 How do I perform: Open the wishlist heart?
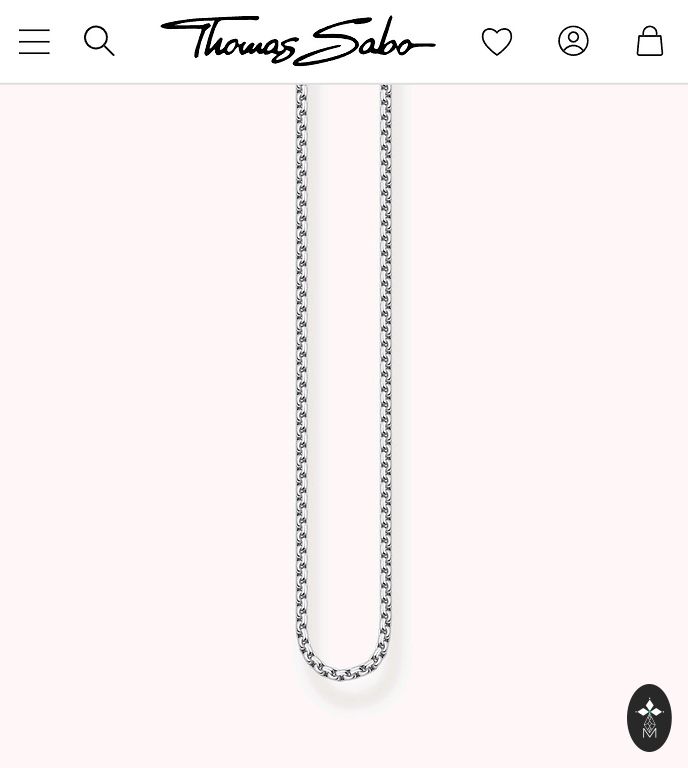pyautogui.click(x=497, y=41)
